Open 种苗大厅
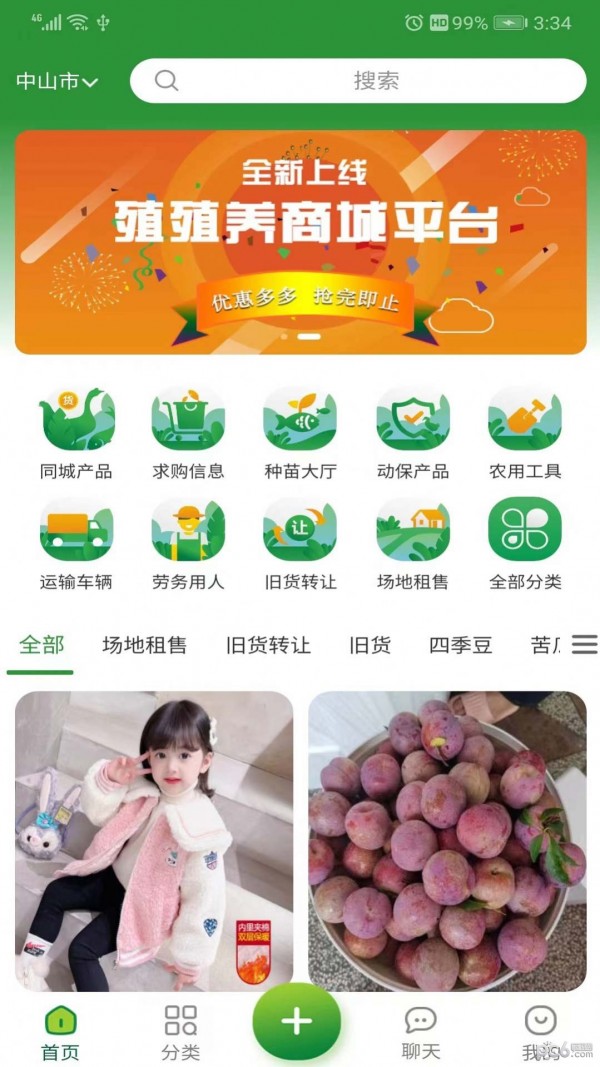The width and height of the screenshot is (600, 1067). [x=300, y=433]
